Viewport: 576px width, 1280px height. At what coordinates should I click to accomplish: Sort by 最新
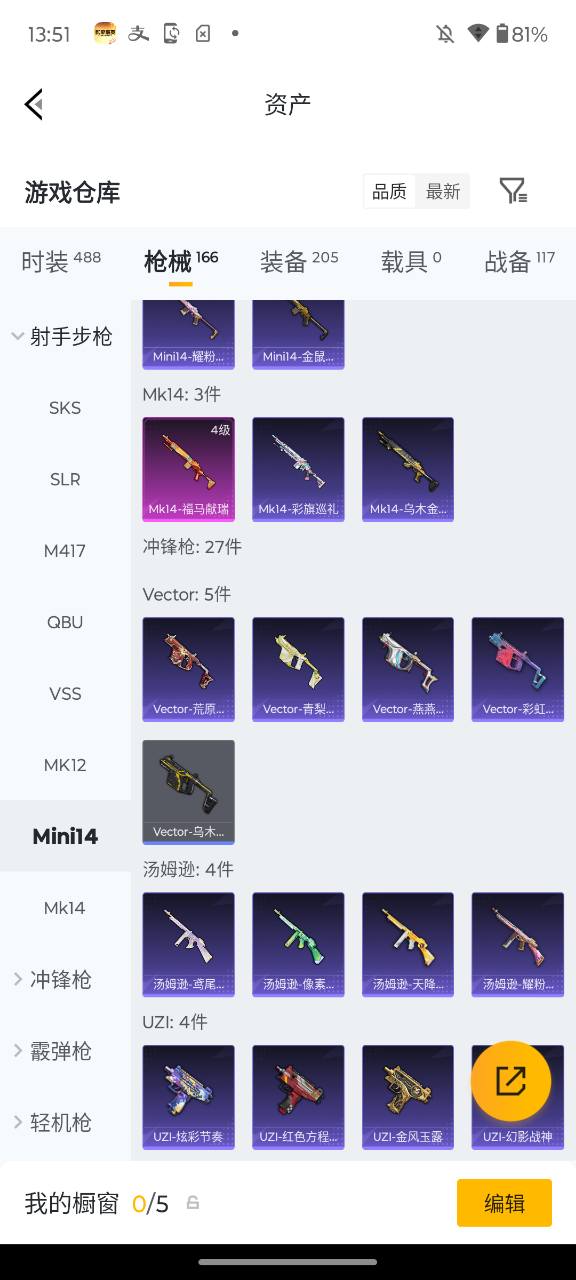443,191
